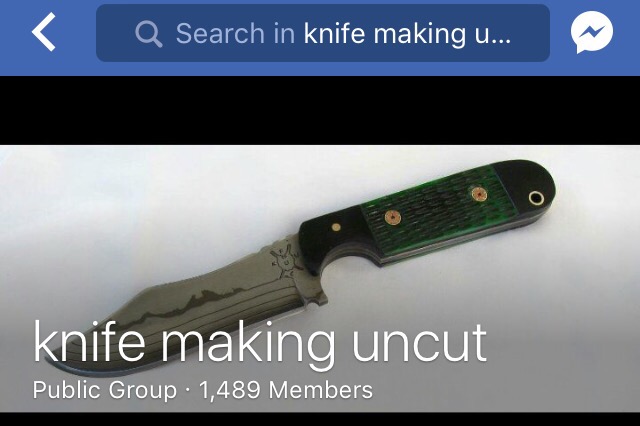Open Messenger chats

coord(592,34)
